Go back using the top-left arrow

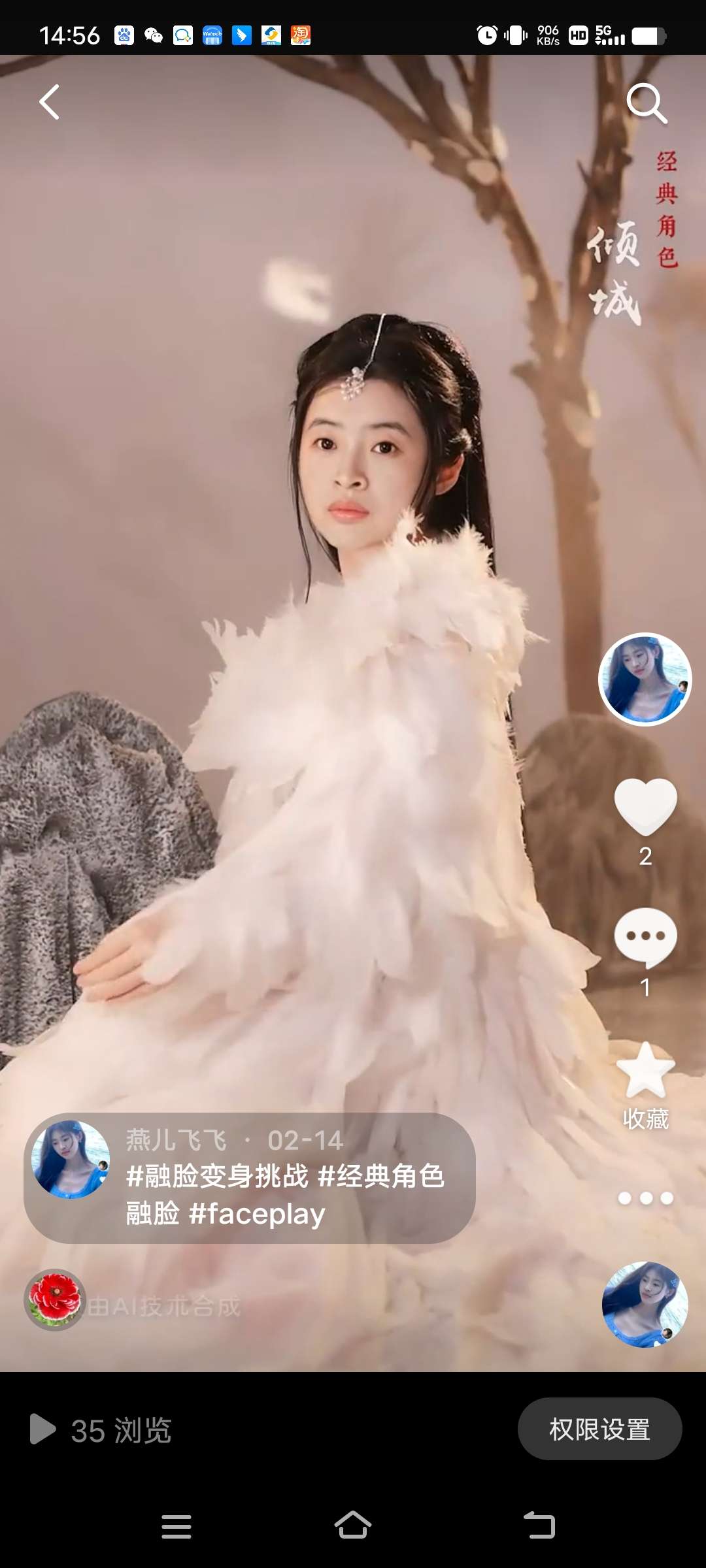(50, 102)
